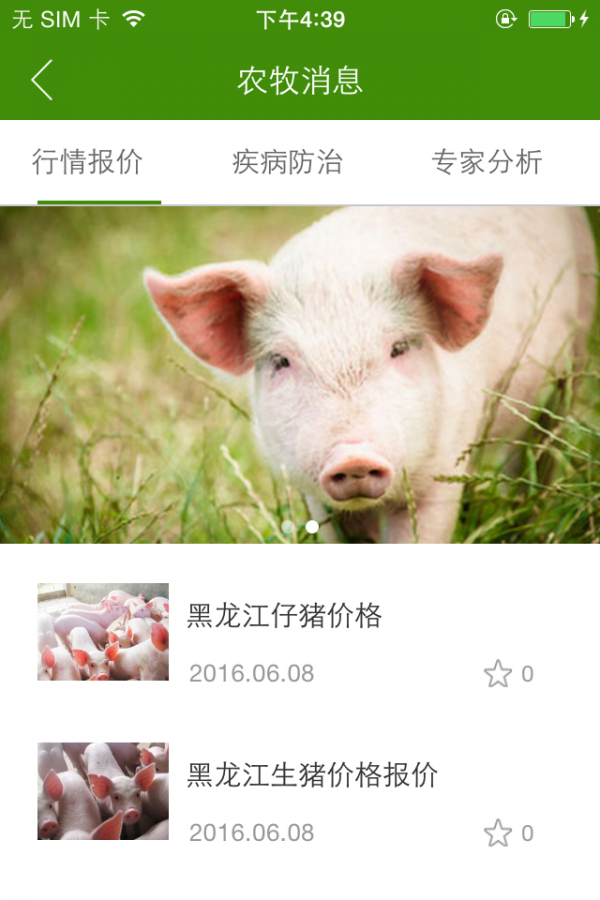Open the 黑龙江仔猪价格 article
This screenshot has width=600, height=900.
(x=285, y=616)
